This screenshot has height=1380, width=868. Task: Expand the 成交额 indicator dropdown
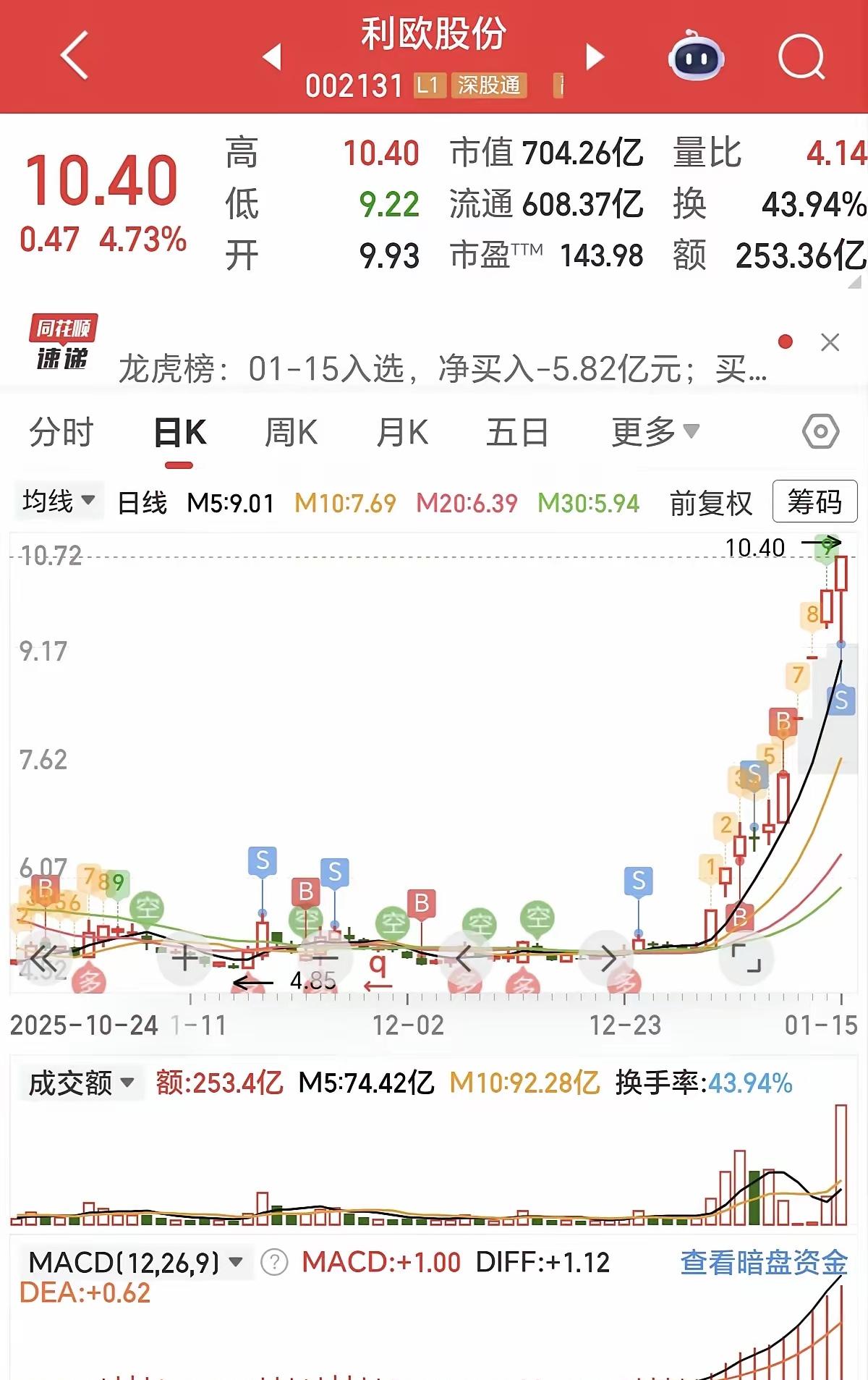(81, 1083)
